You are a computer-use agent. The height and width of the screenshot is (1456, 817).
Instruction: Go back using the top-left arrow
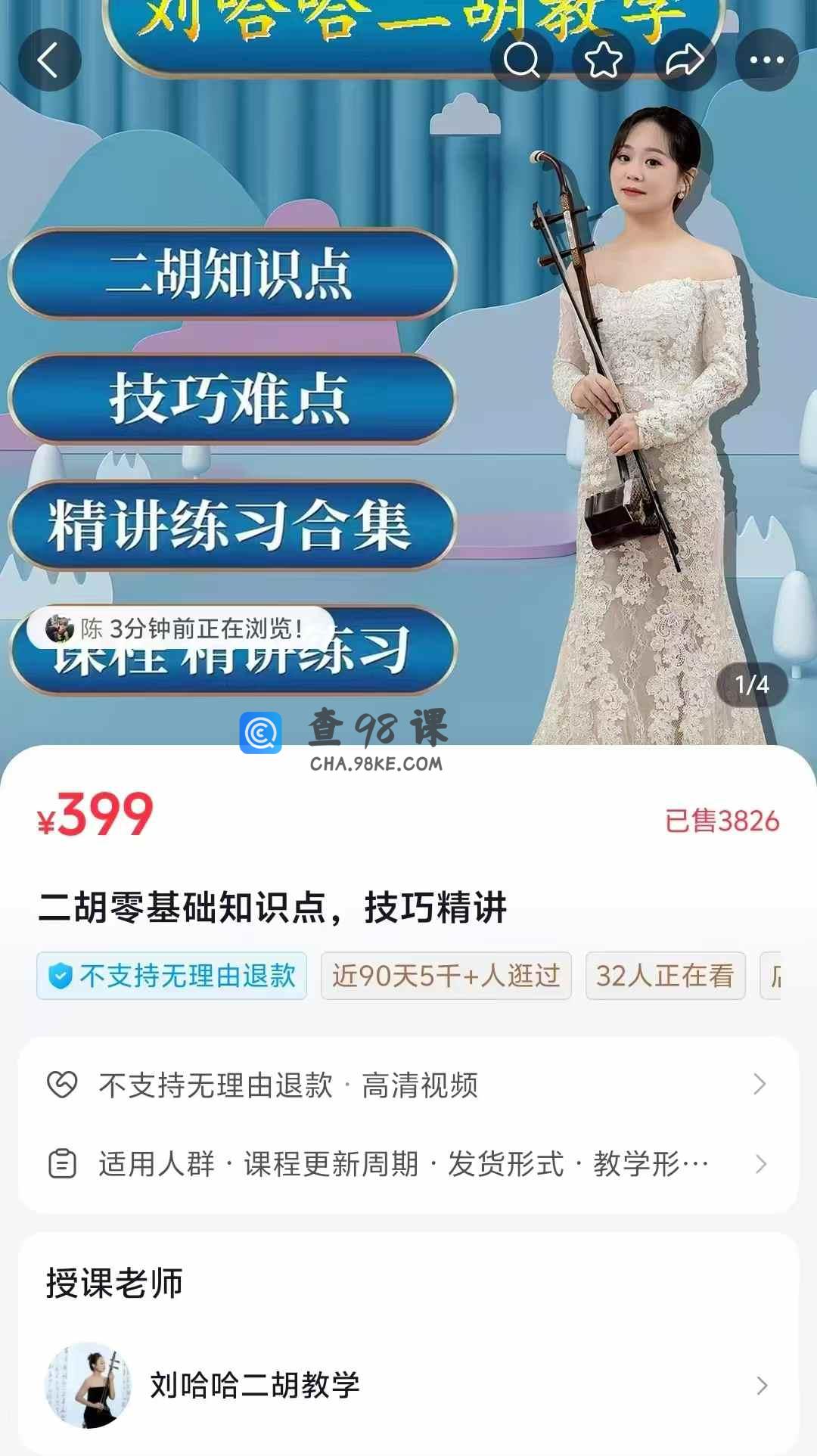[x=49, y=61]
